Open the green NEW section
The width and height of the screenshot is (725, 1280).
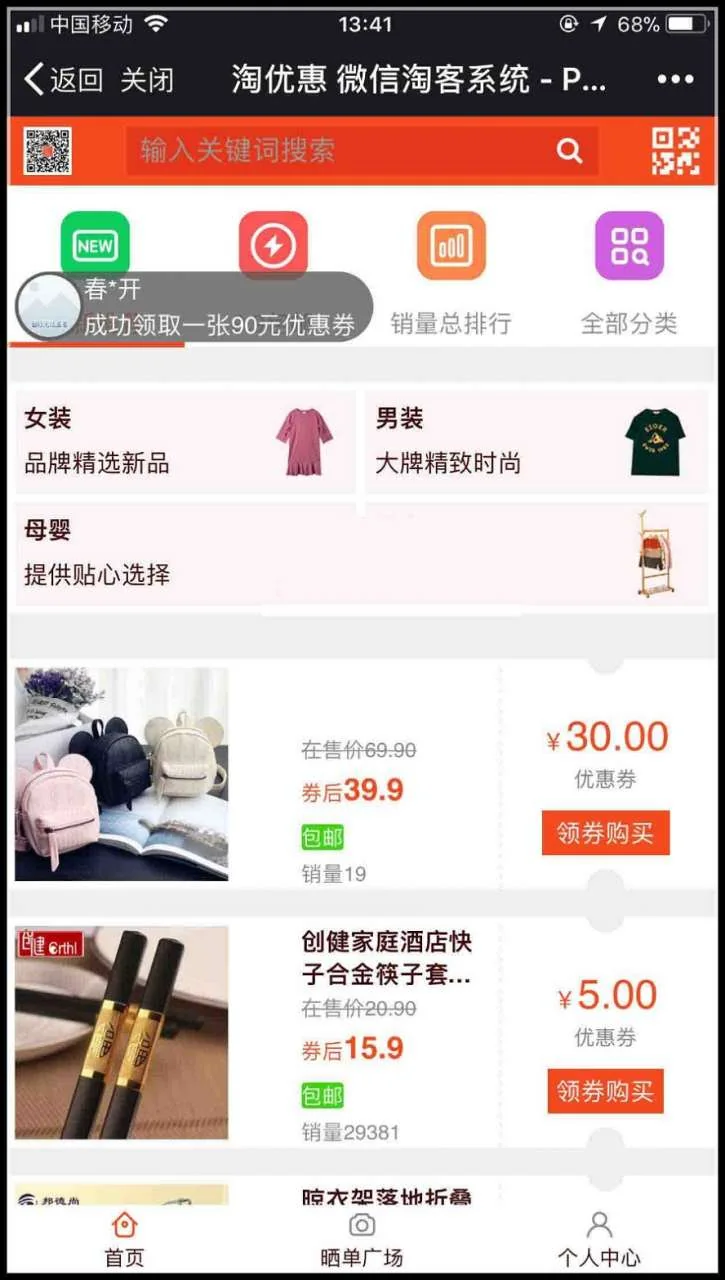point(95,245)
